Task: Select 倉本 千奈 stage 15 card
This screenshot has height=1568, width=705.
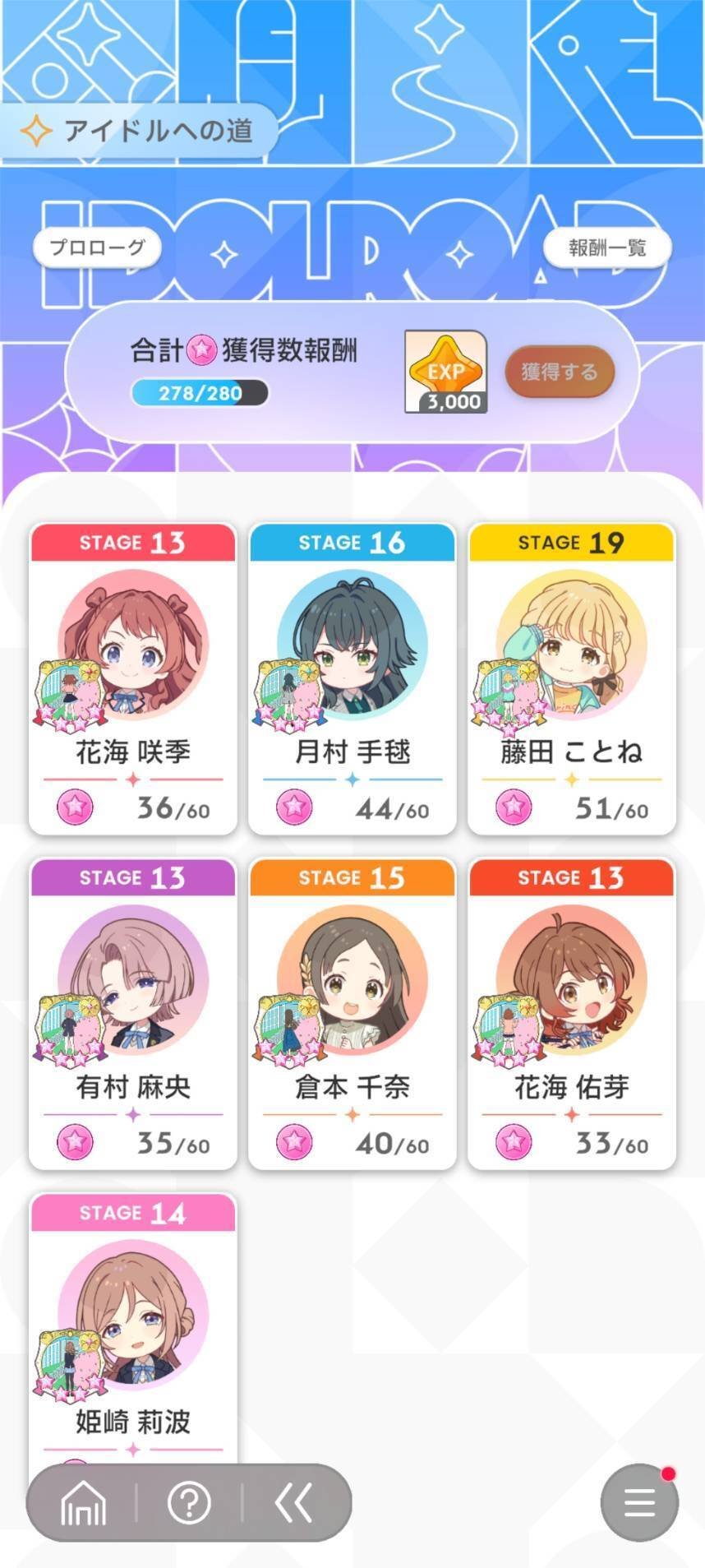Action: tap(352, 1013)
